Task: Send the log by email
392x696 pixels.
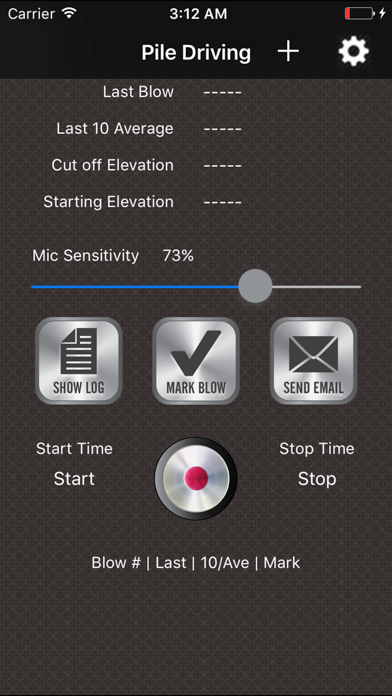Action: click(x=313, y=361)
